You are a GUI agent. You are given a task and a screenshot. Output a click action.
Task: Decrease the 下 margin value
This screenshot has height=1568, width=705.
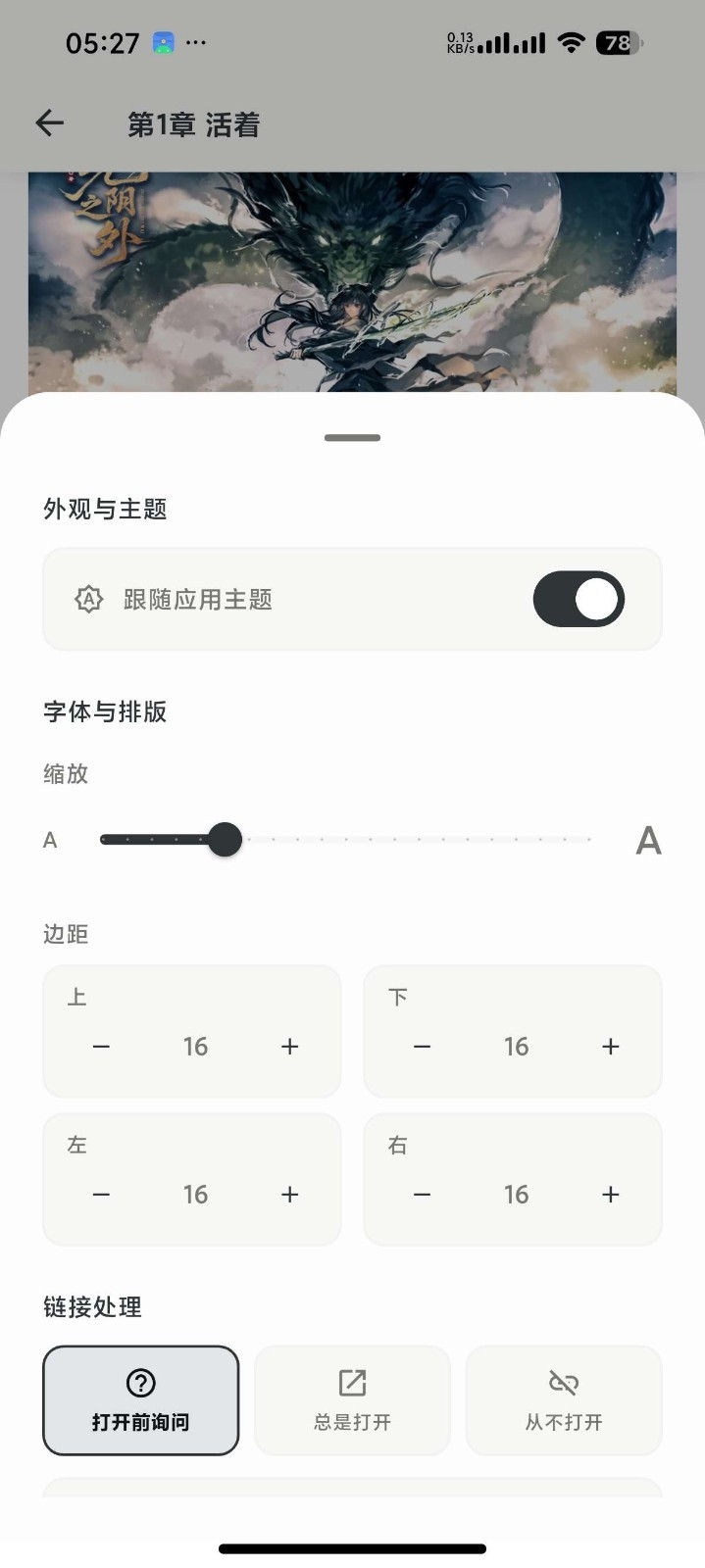pyautogui.click(x=422, y=1047)
